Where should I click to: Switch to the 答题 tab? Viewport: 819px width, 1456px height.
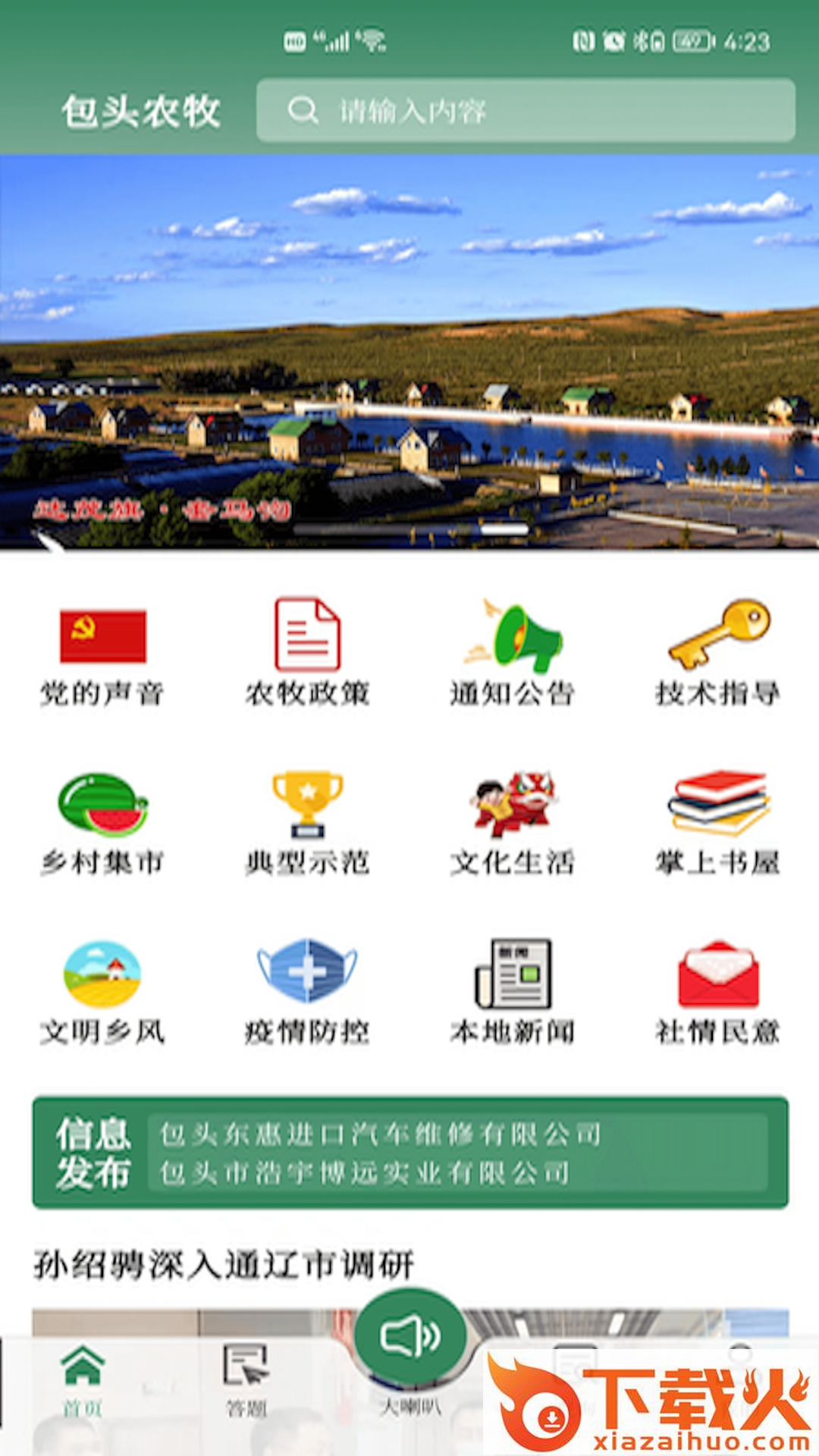click(246, 1382)
